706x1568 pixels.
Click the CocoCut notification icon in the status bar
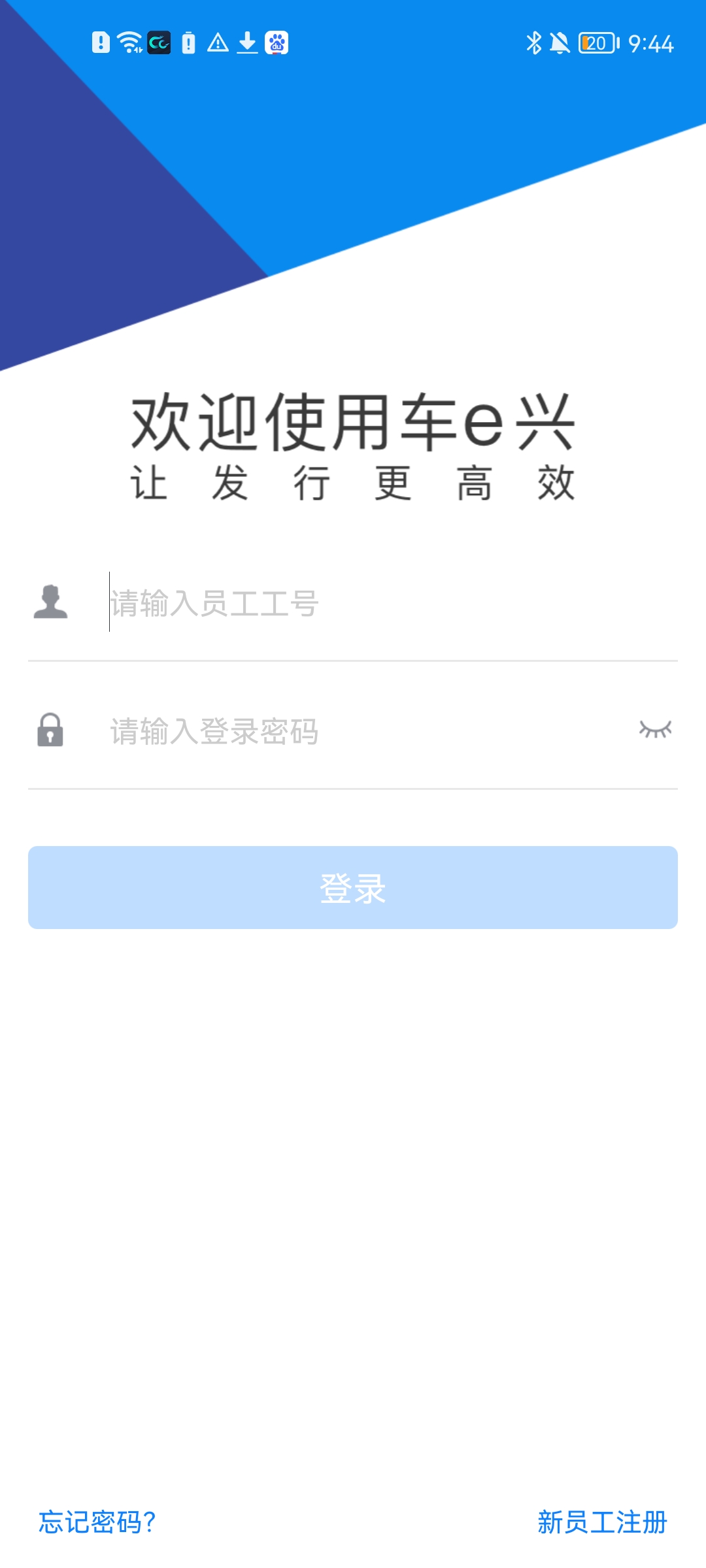click(159, 44)
